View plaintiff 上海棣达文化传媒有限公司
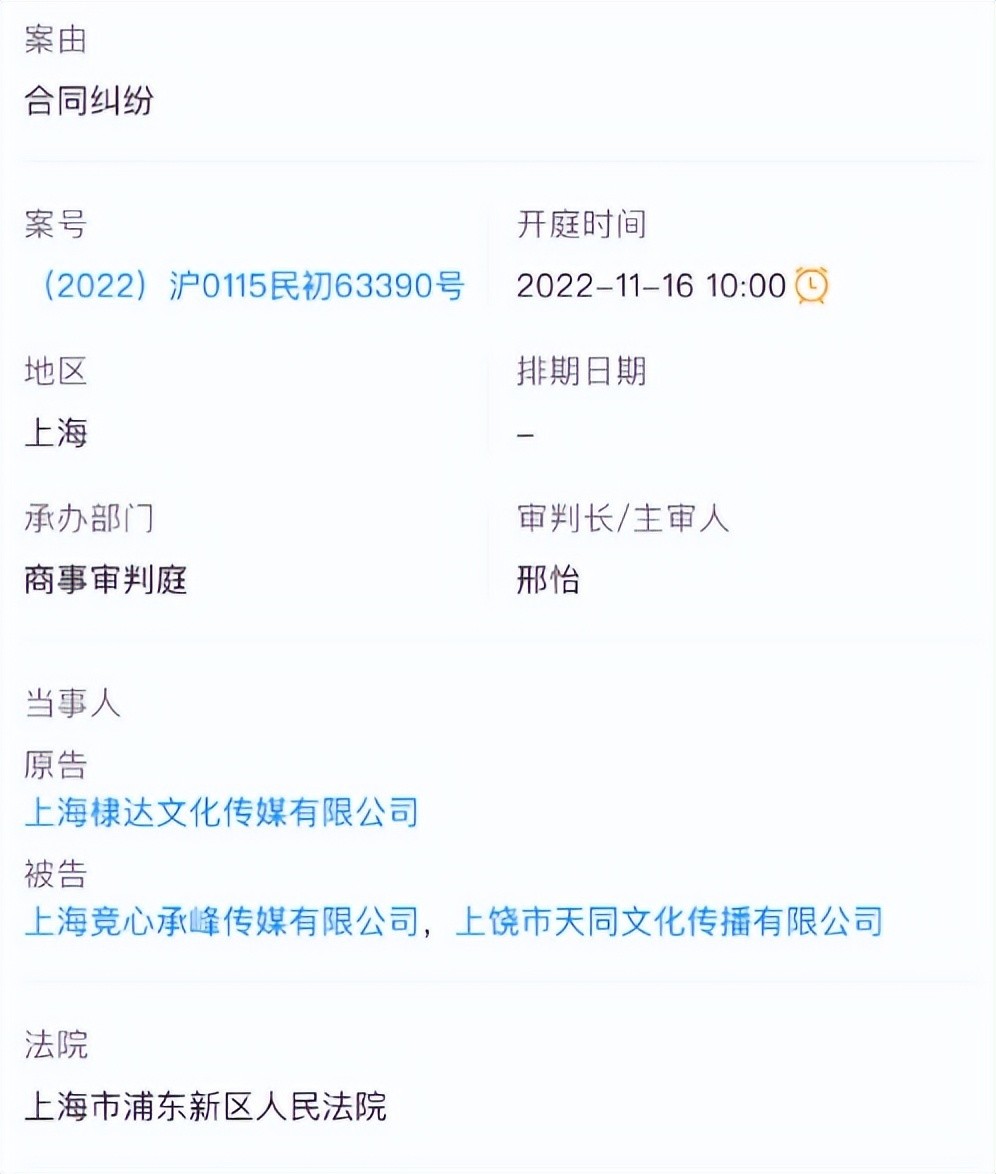This screenshot has height=1174, width=996. point(221,811)
